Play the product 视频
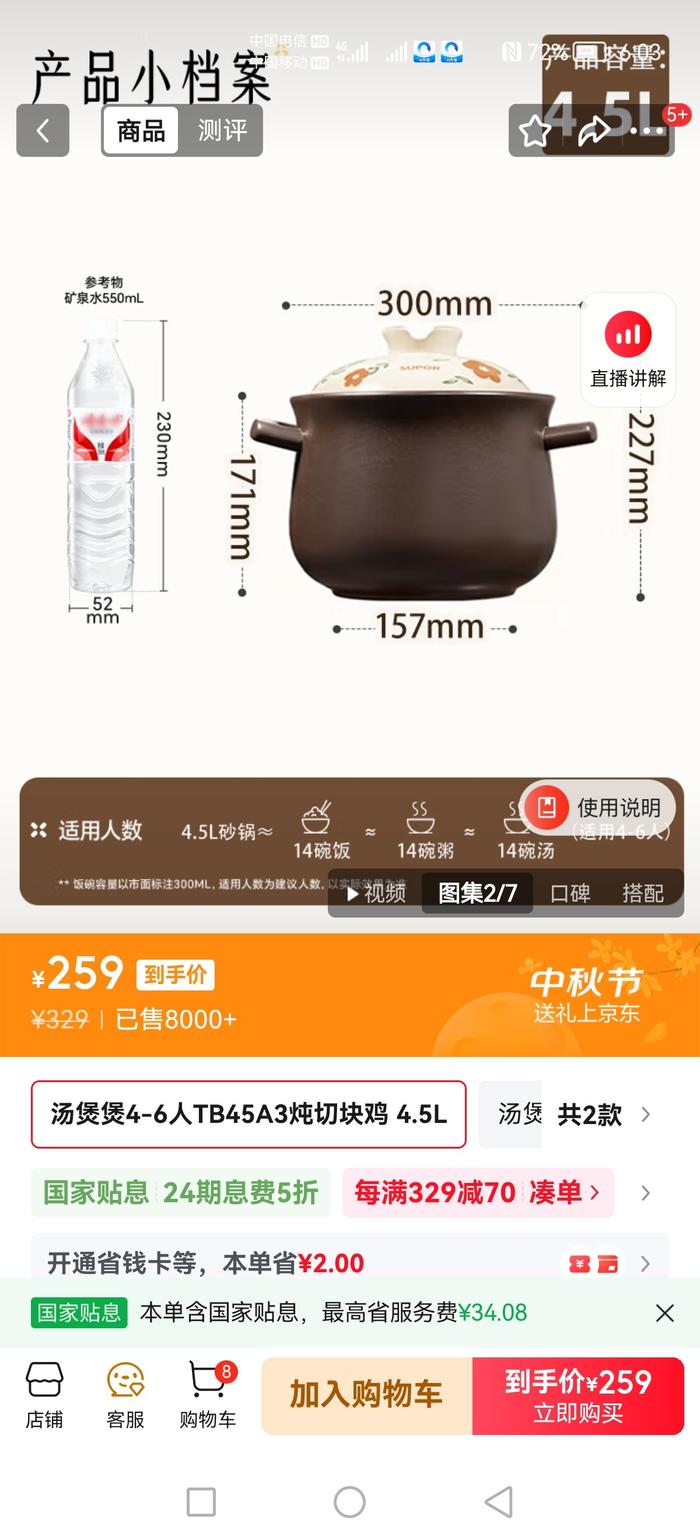700x1540 pixels. pyautogui.click(x=376, y=893)
